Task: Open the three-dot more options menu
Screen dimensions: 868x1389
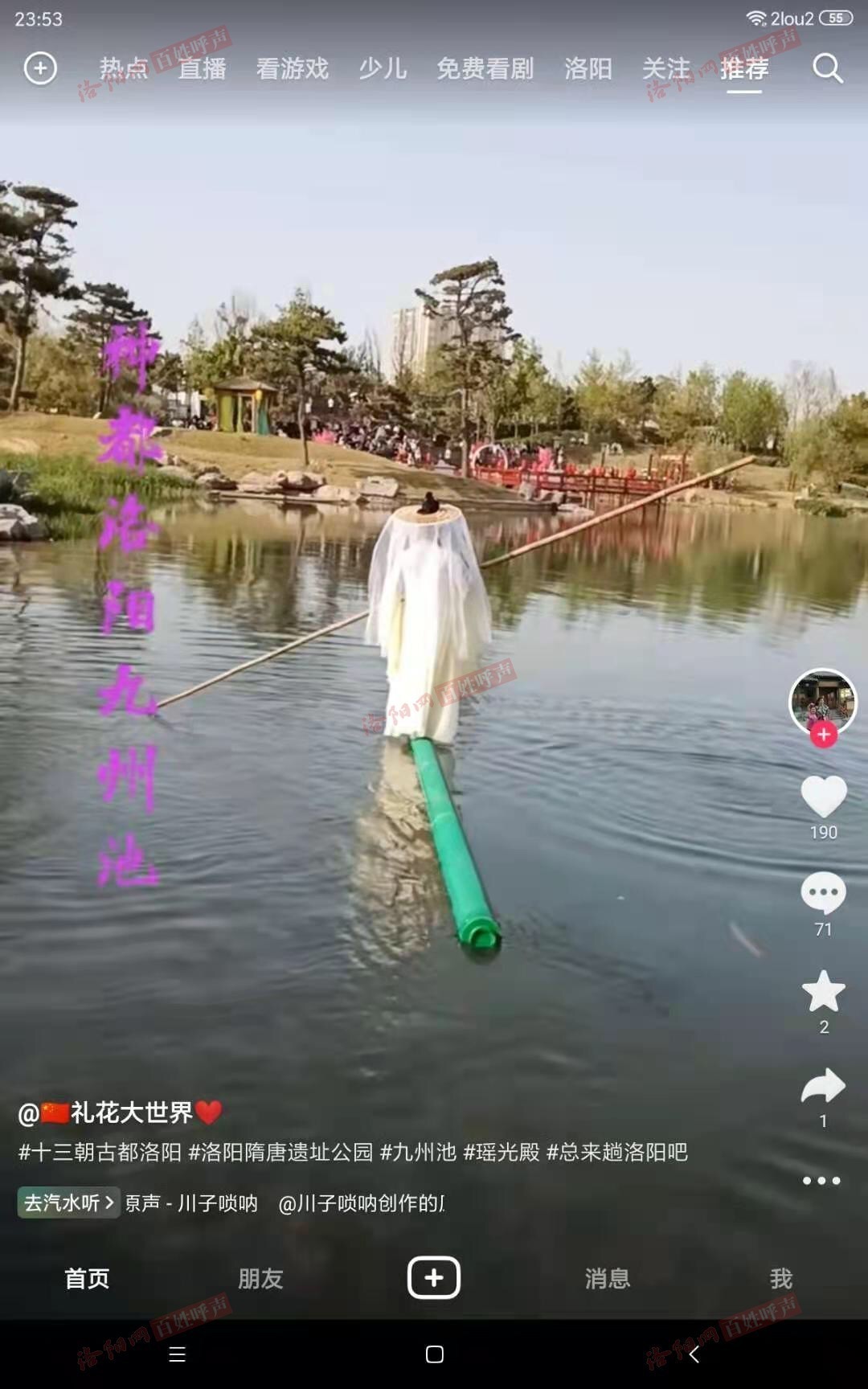Action: point(821,1181)
